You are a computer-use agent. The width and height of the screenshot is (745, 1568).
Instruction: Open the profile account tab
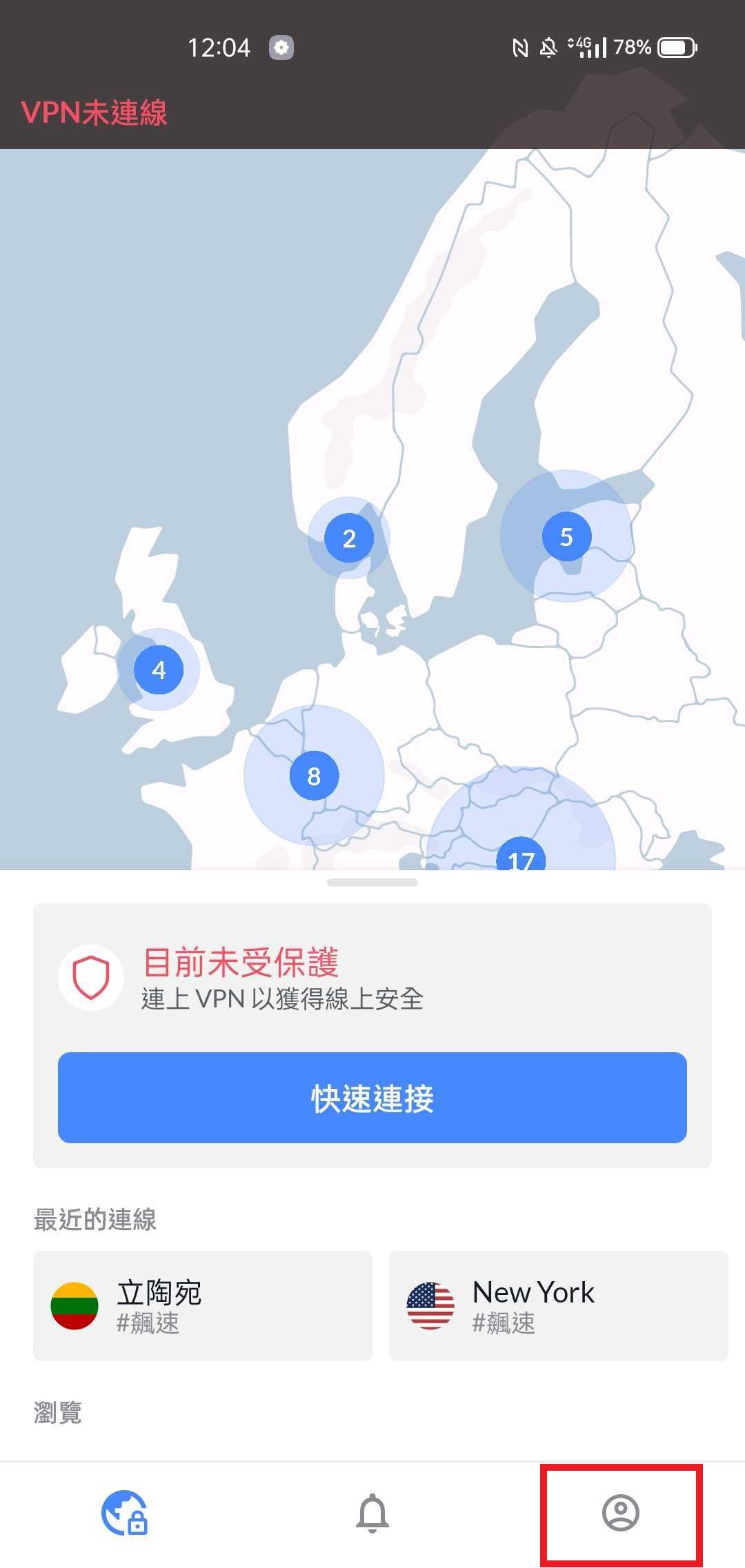pyautogui.click(x=621, y=1513)
